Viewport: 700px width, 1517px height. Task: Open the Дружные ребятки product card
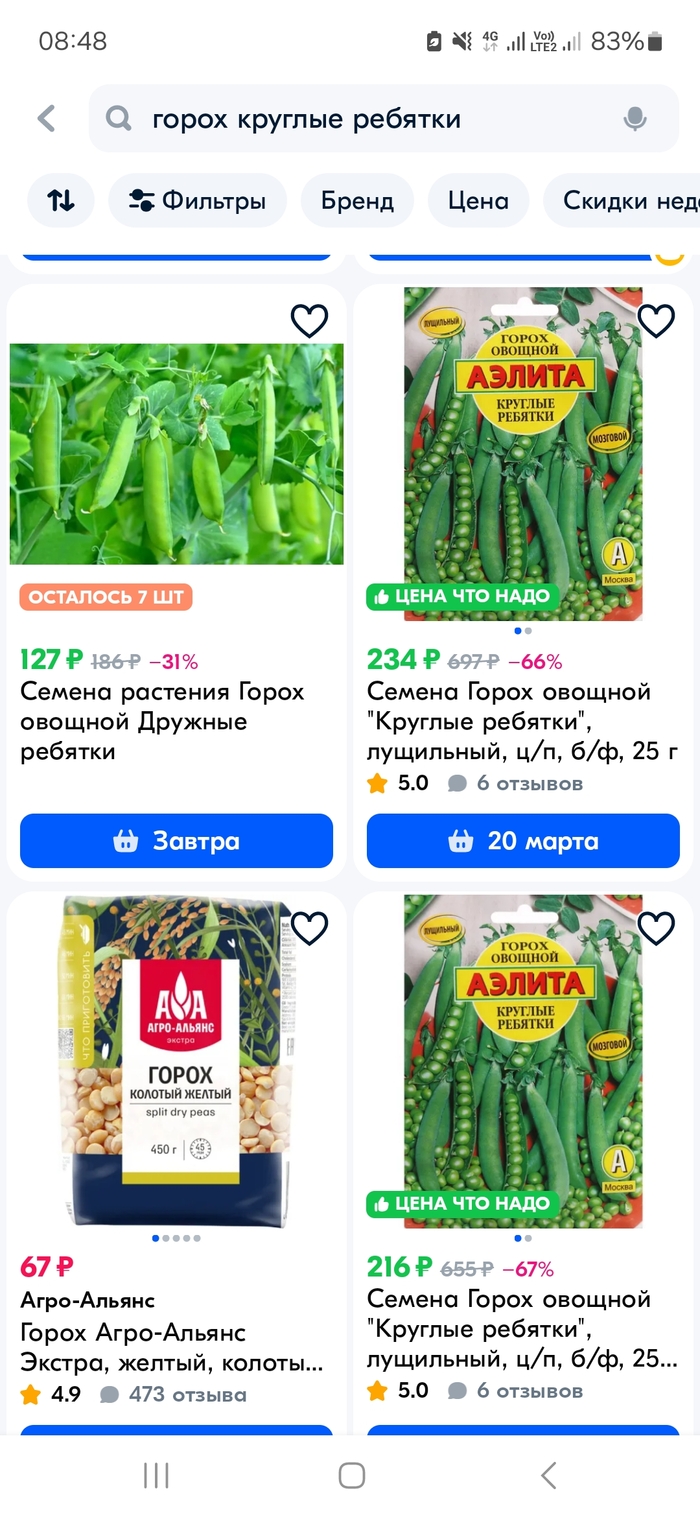(176, 455)
